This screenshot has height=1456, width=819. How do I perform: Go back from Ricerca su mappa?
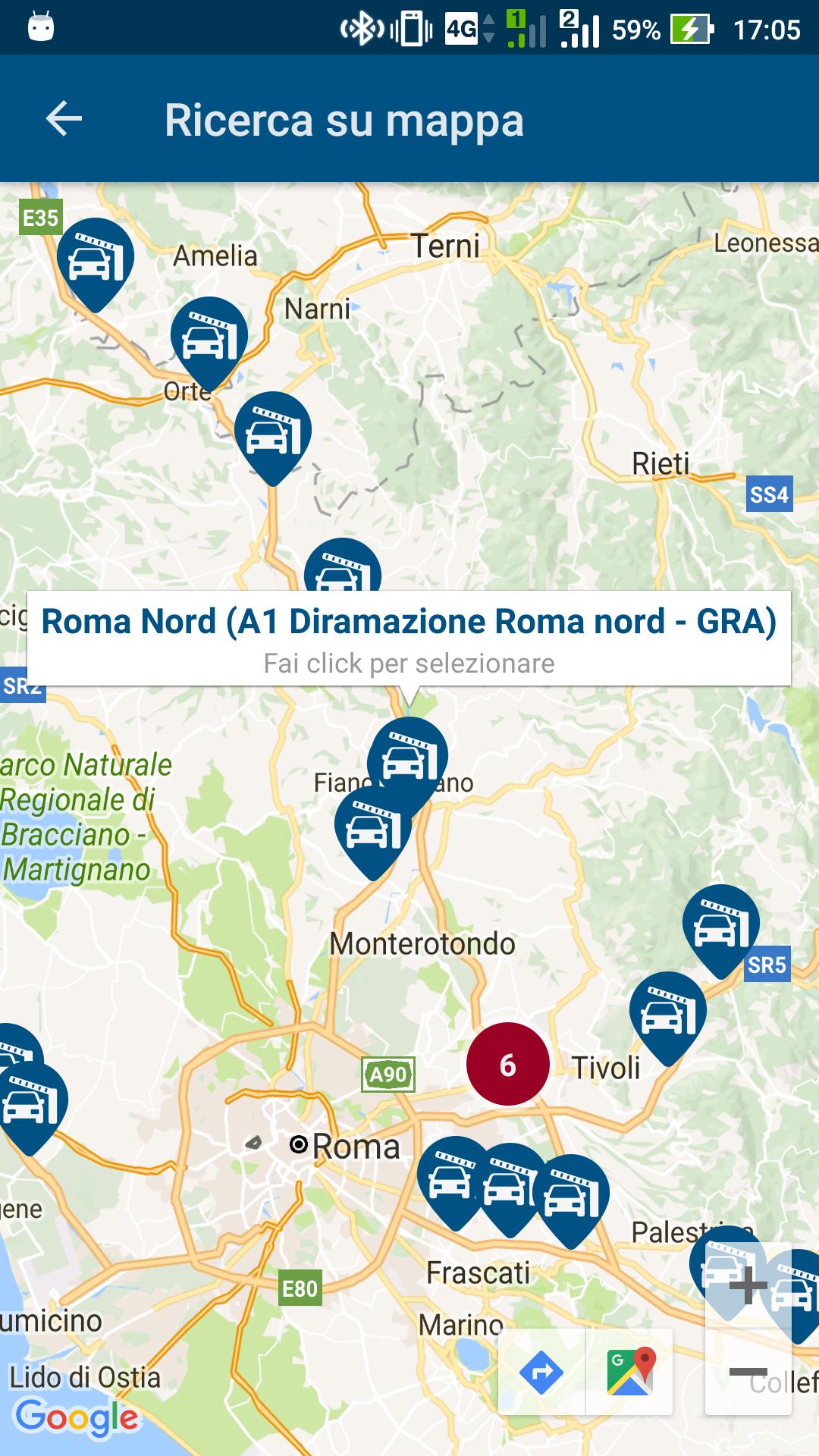pyautogui.click(x=64, y=119)
